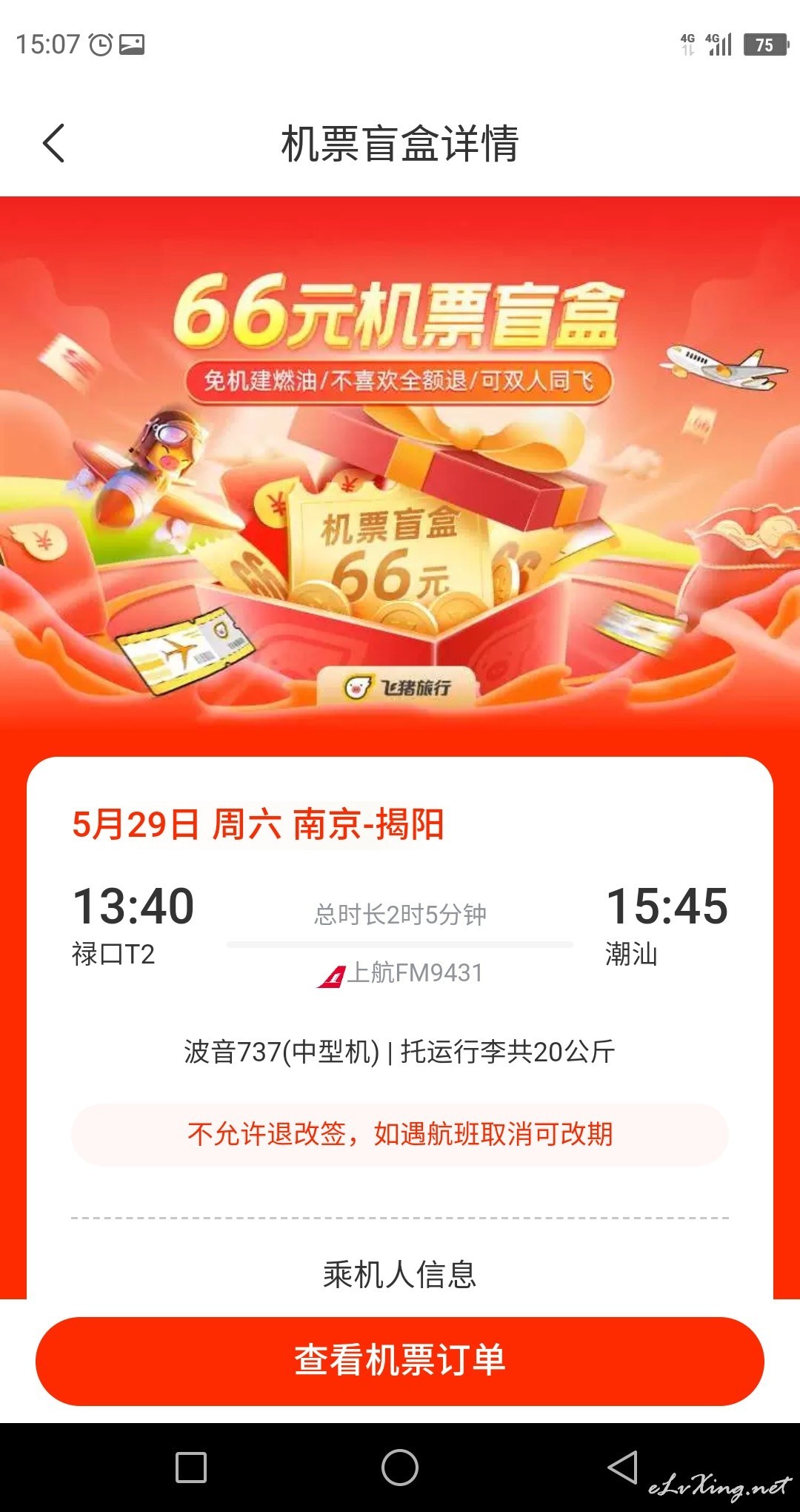Viewport: 800px width, 1512px height.
Task: Return to the system home screen
Action: [400, 1467]
